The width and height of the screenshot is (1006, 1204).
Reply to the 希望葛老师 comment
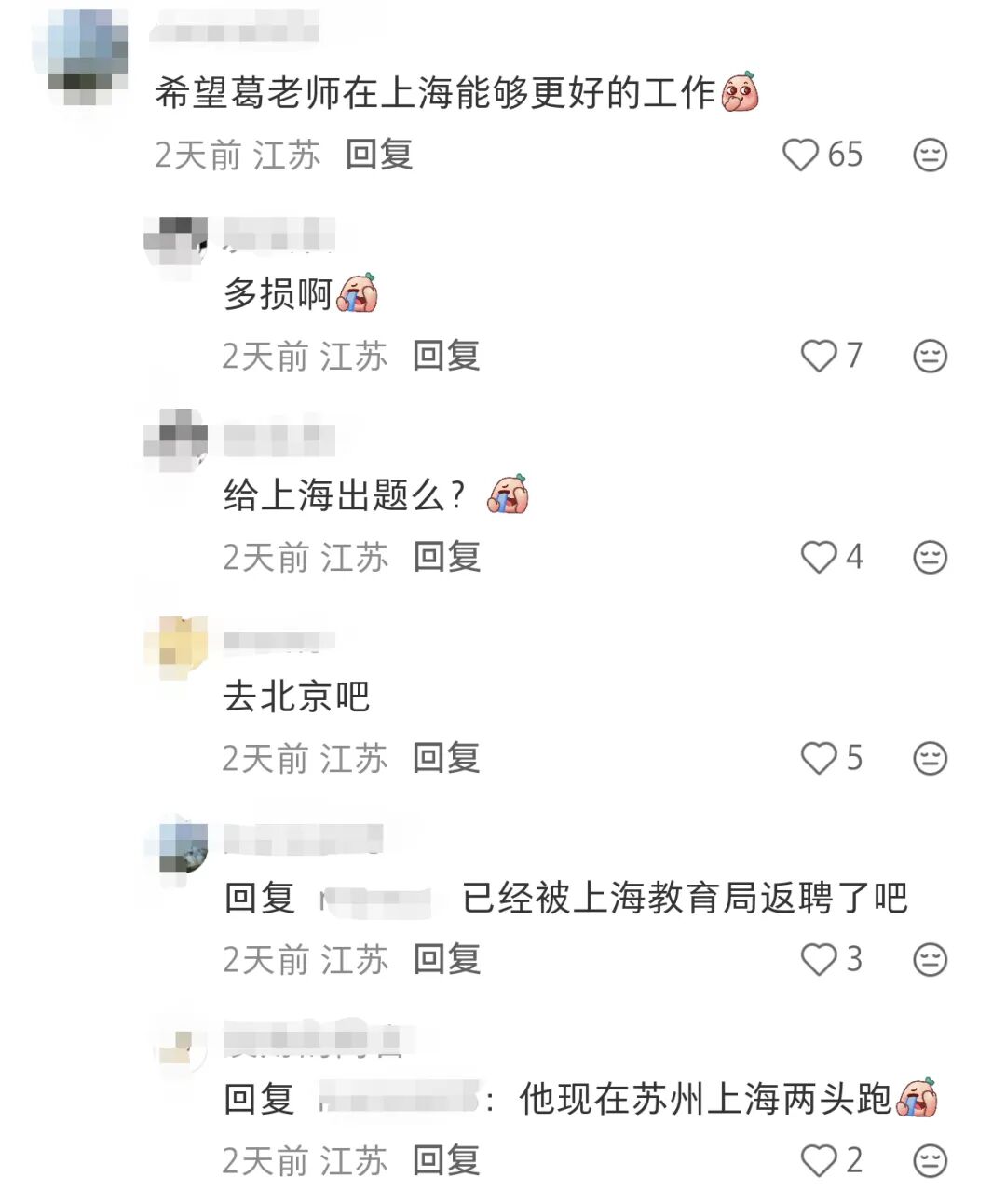[378, 155]
